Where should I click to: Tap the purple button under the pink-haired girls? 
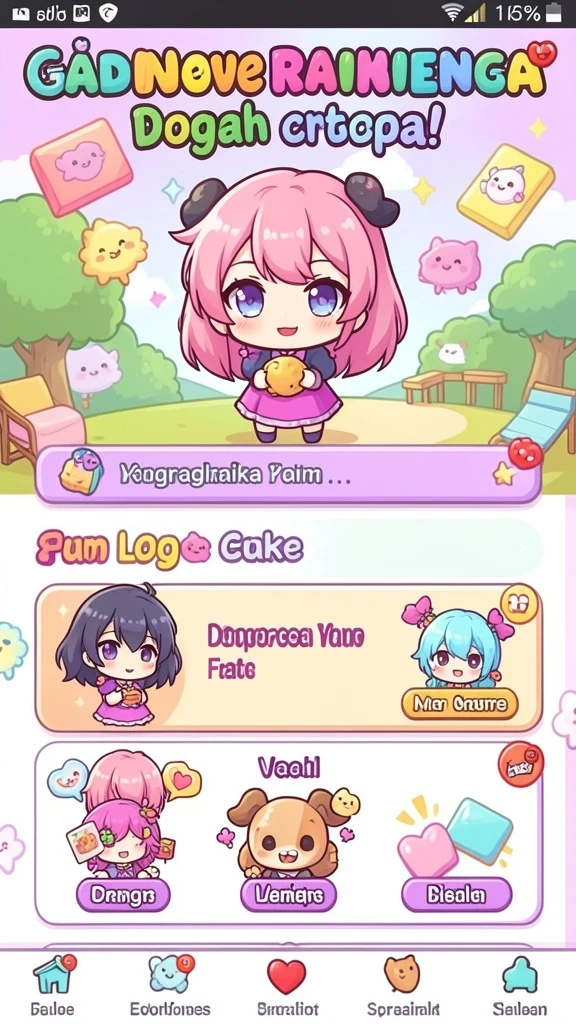point(123,895)
